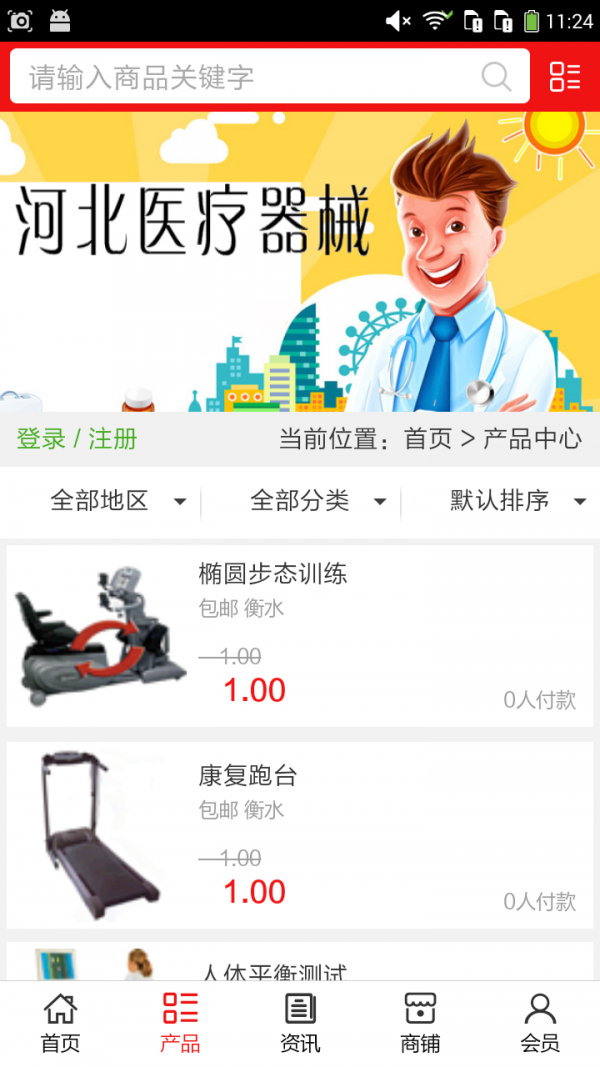Image resolution: width=600 pixels, height=1067 pixels.
Task: Select the 产品 products tab
Action: click(180, 1023)
